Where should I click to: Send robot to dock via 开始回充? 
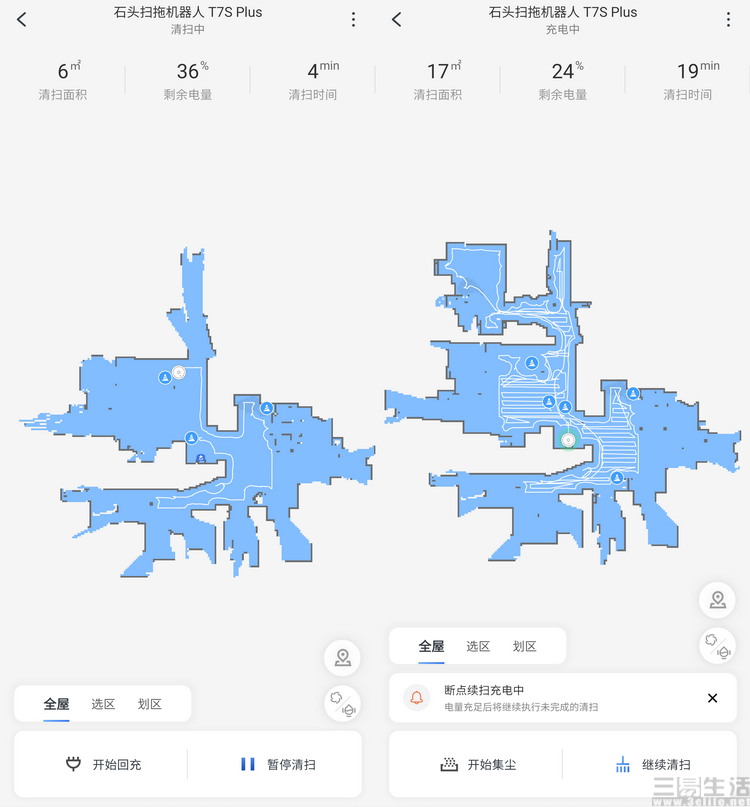click(103, 765)
